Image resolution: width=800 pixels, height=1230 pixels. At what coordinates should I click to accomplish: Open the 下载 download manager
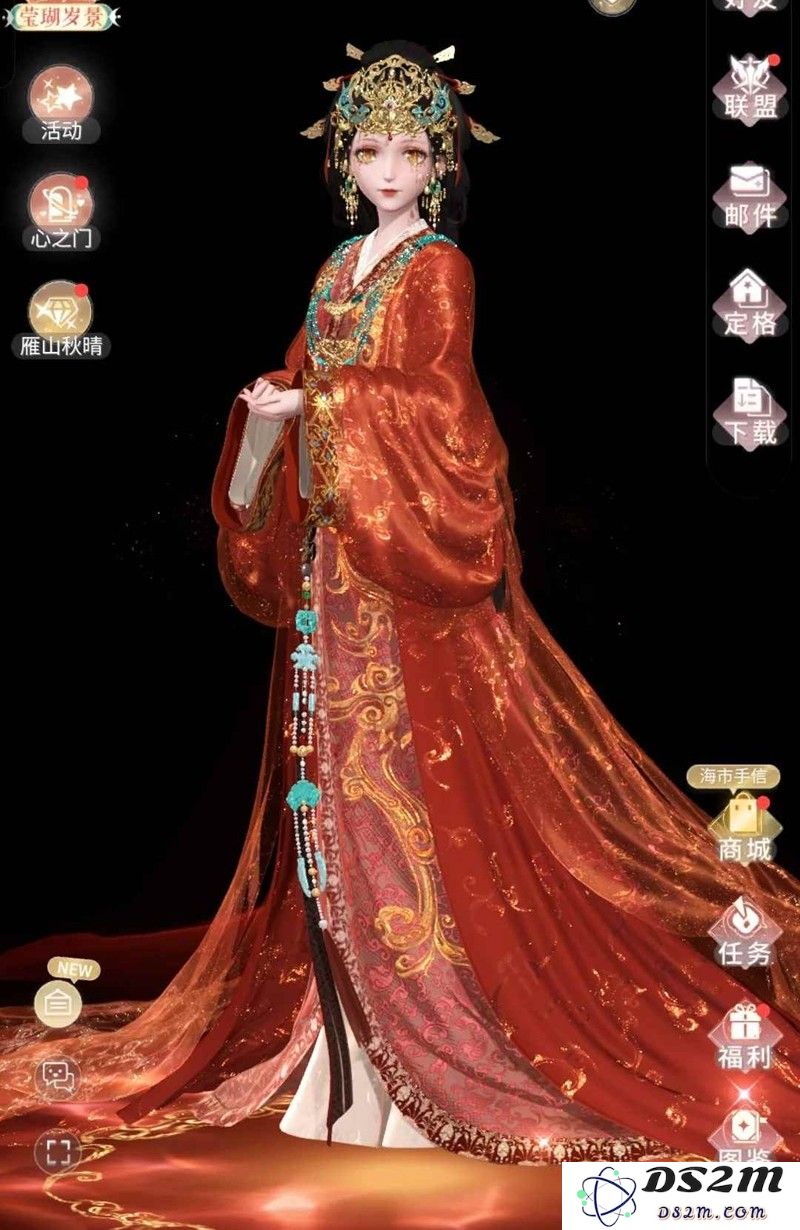[751, 410]
